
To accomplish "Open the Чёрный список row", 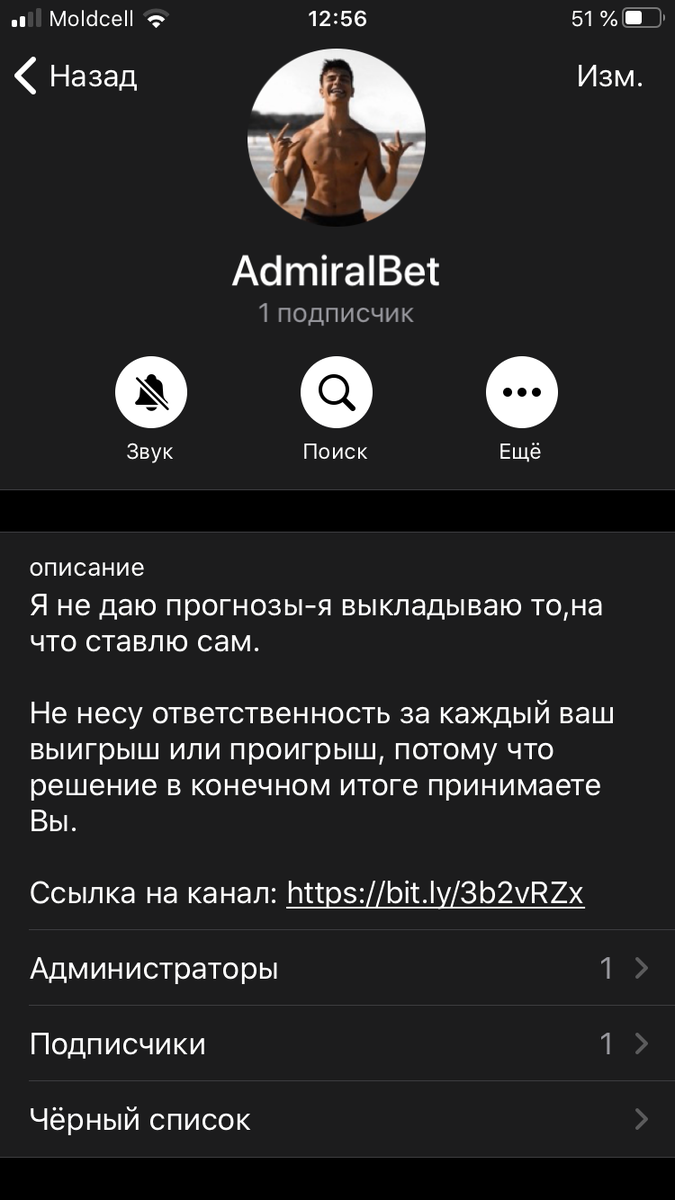I will pos(337,1119).
